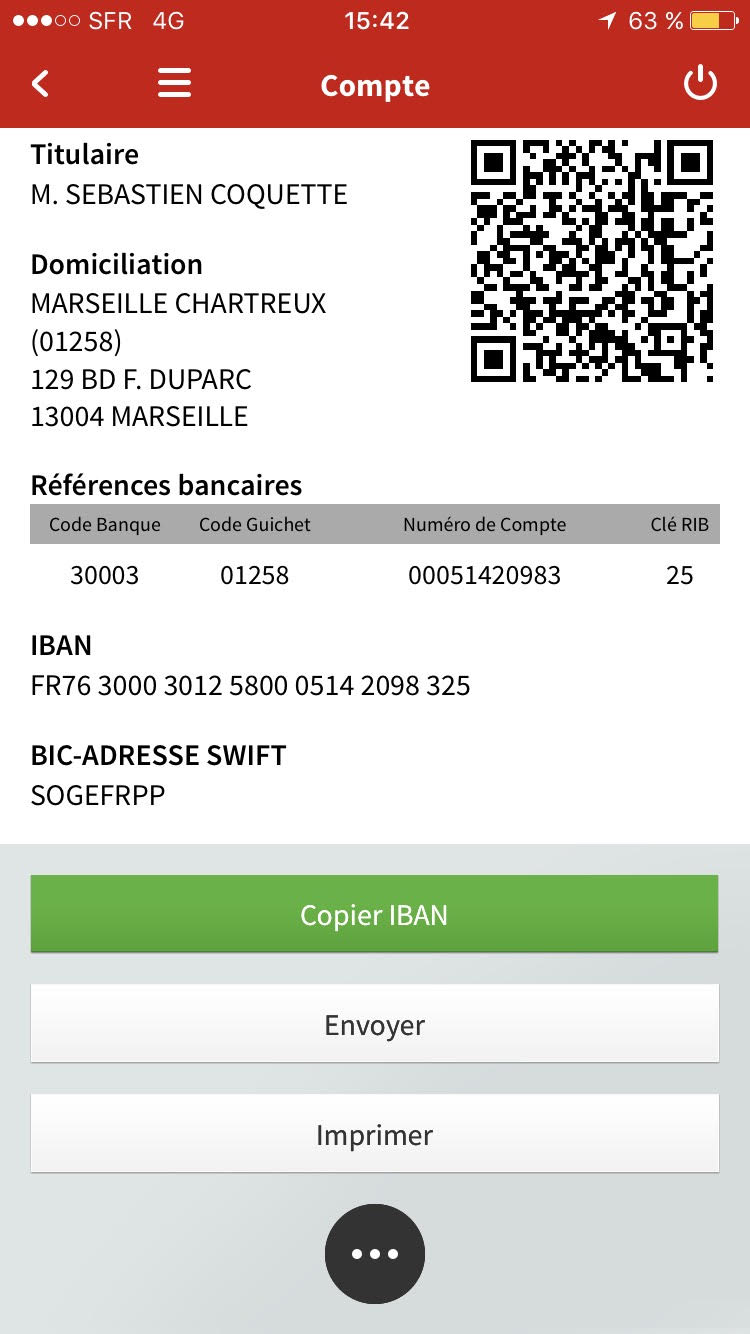Open the hamburger menu
The image size is (750, 1334).
(x=174, y=84)
